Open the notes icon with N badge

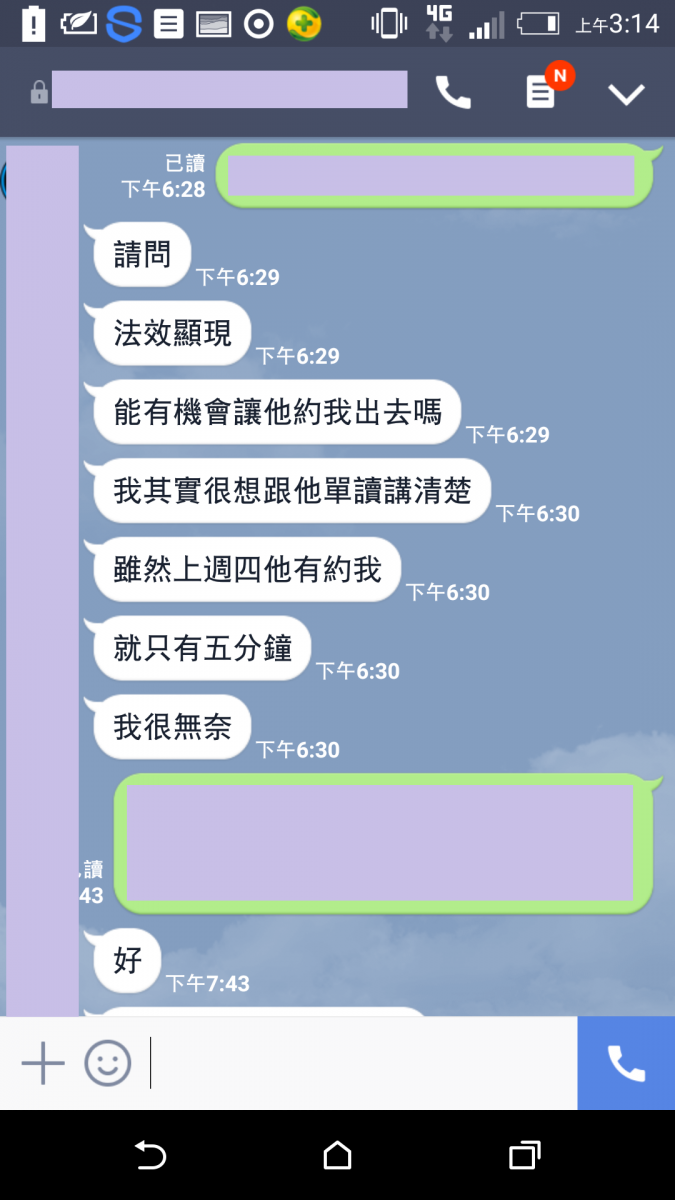(541, 93)
